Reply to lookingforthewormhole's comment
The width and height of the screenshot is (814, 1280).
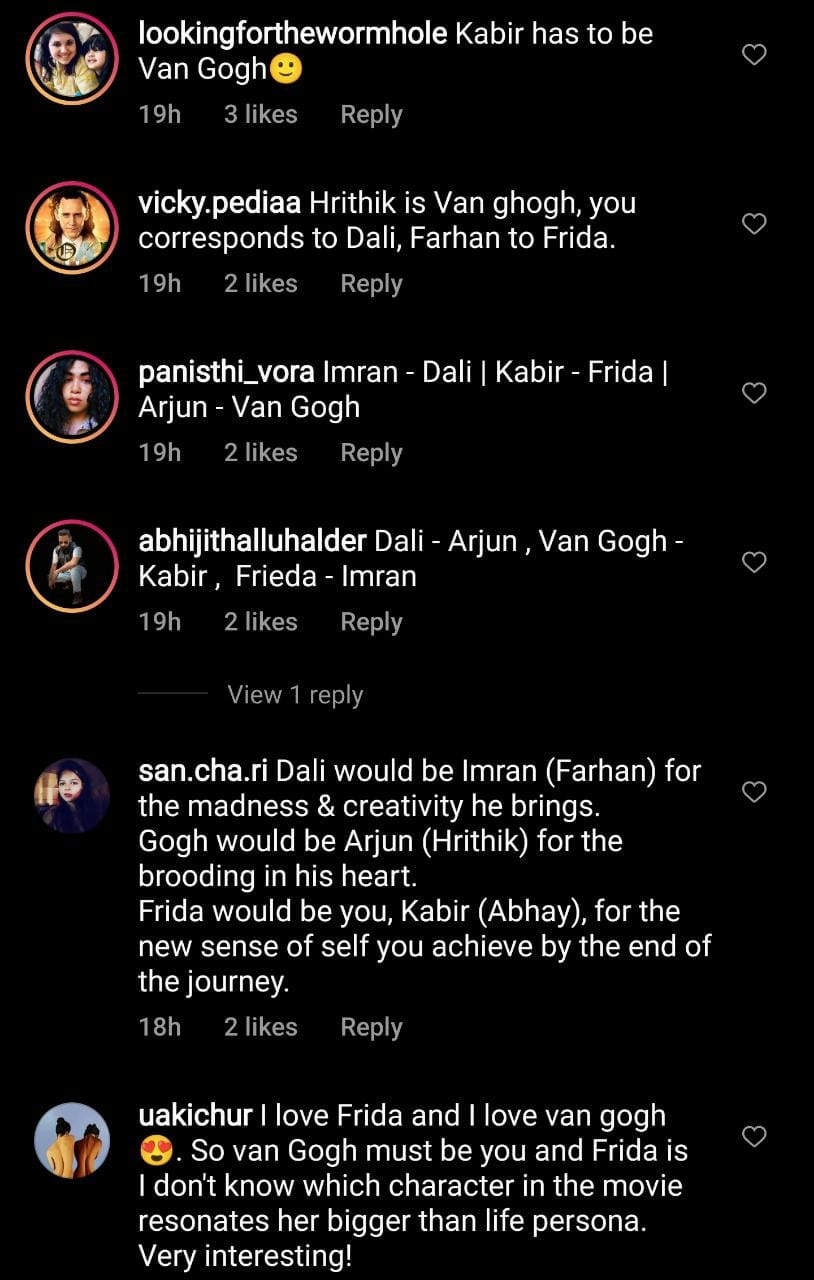coord(371,115)
